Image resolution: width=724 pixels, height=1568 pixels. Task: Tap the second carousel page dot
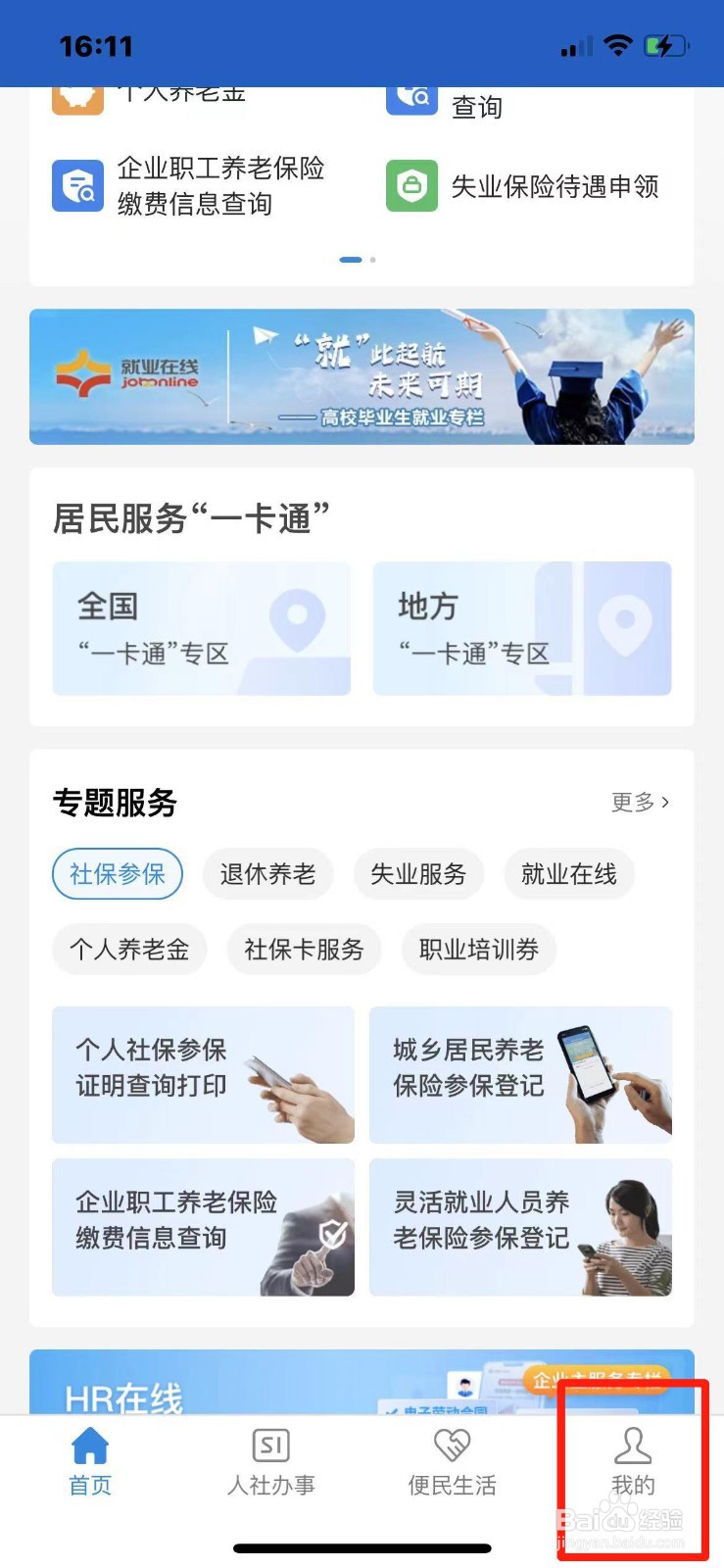tap(372, 261)
